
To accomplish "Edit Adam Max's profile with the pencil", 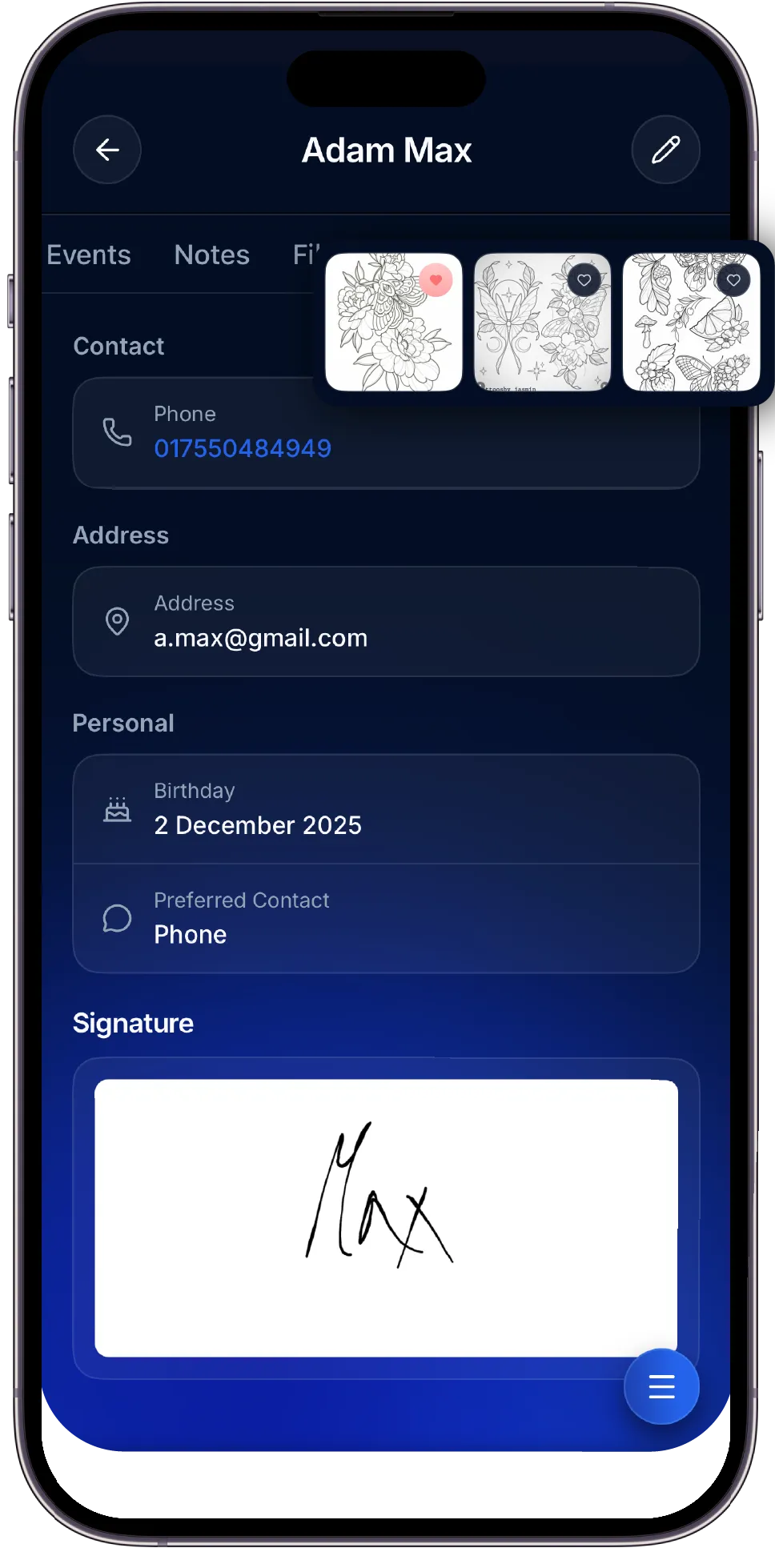I will 665,150.
